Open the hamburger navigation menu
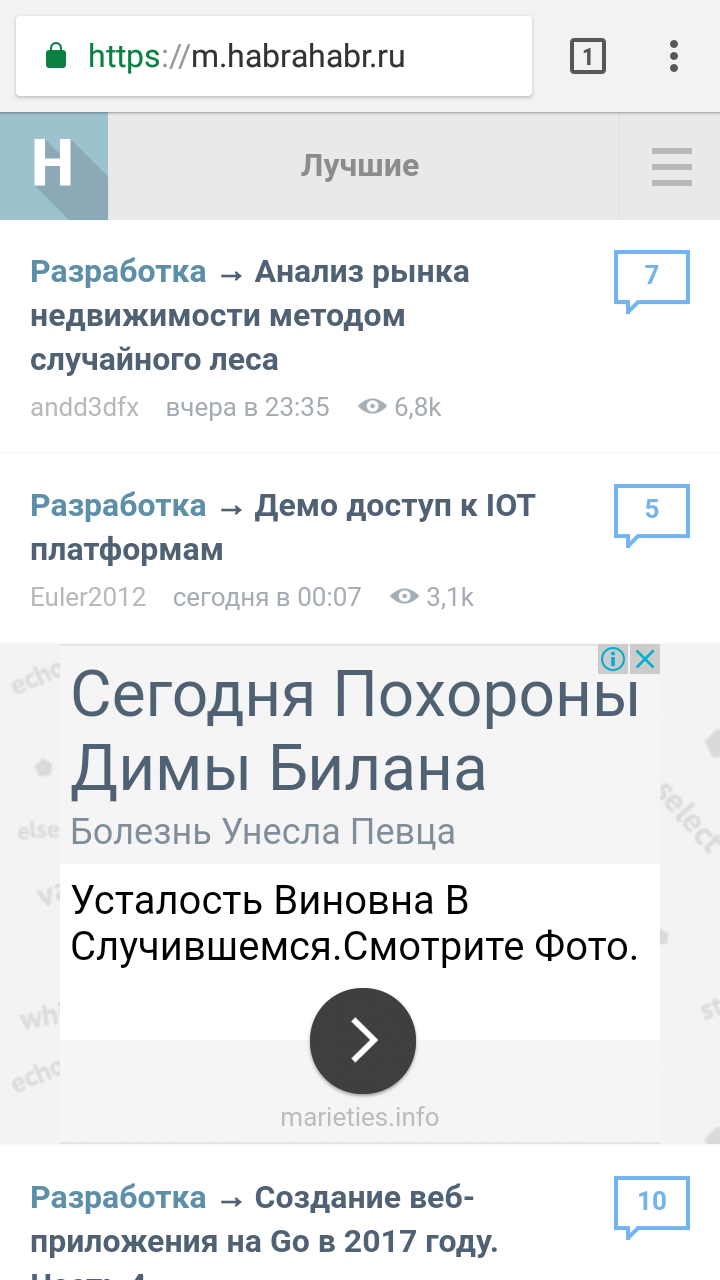The width and height of the screenshot is (720, 1280). coord(671,167)
